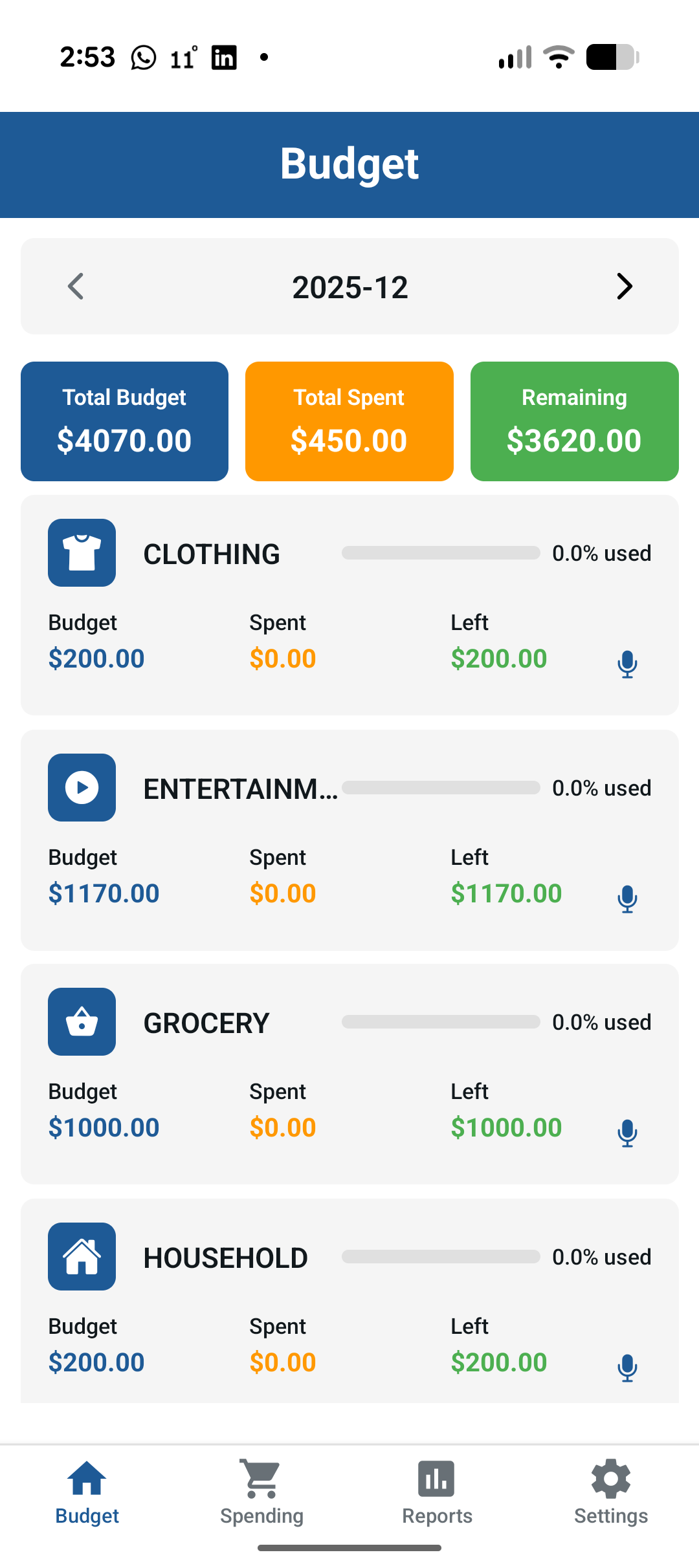Tap the Clothing category t-shirt icon
This screenshot has width=699, height=1568.
pyautogui.click(x=81, y=553)
